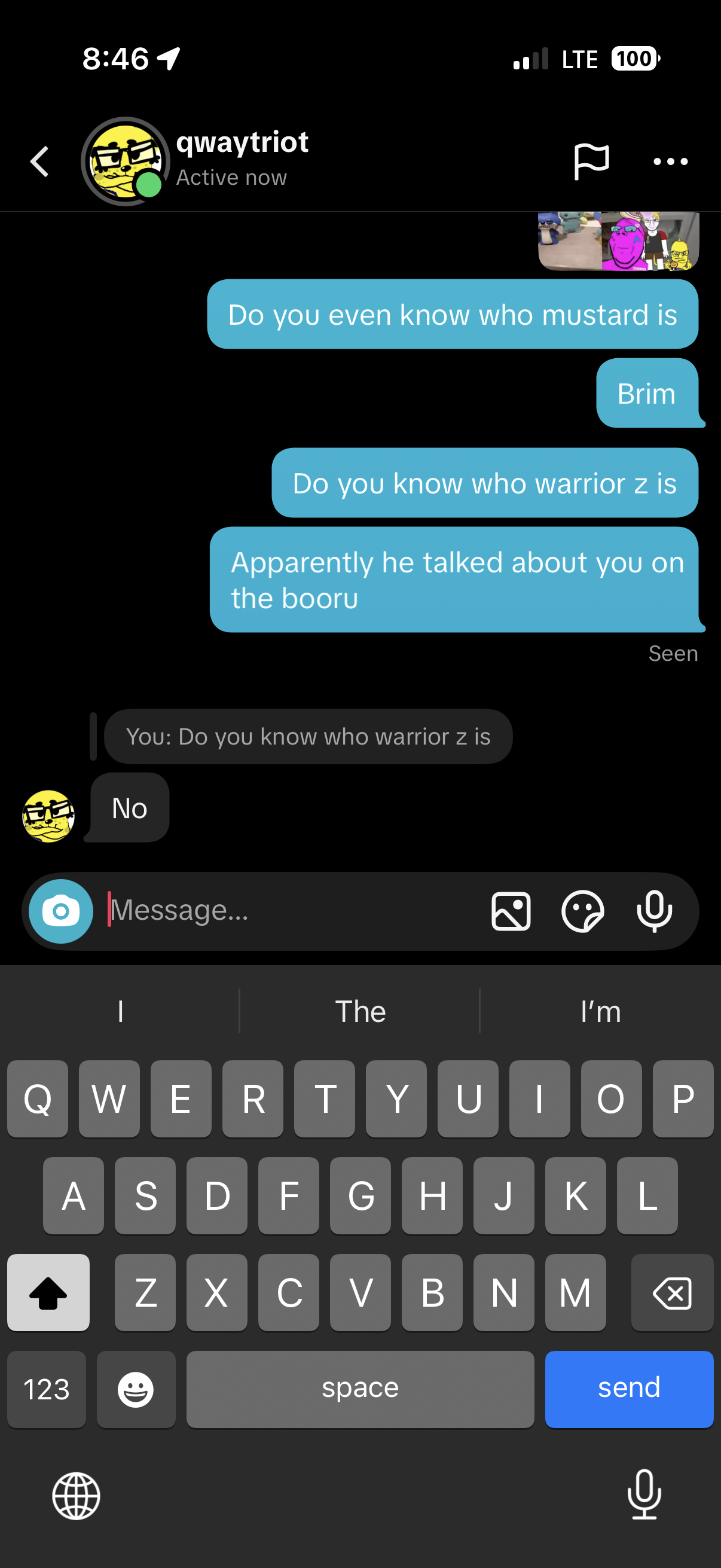
Task: Open the sticker picker
Action: (582, 911)
